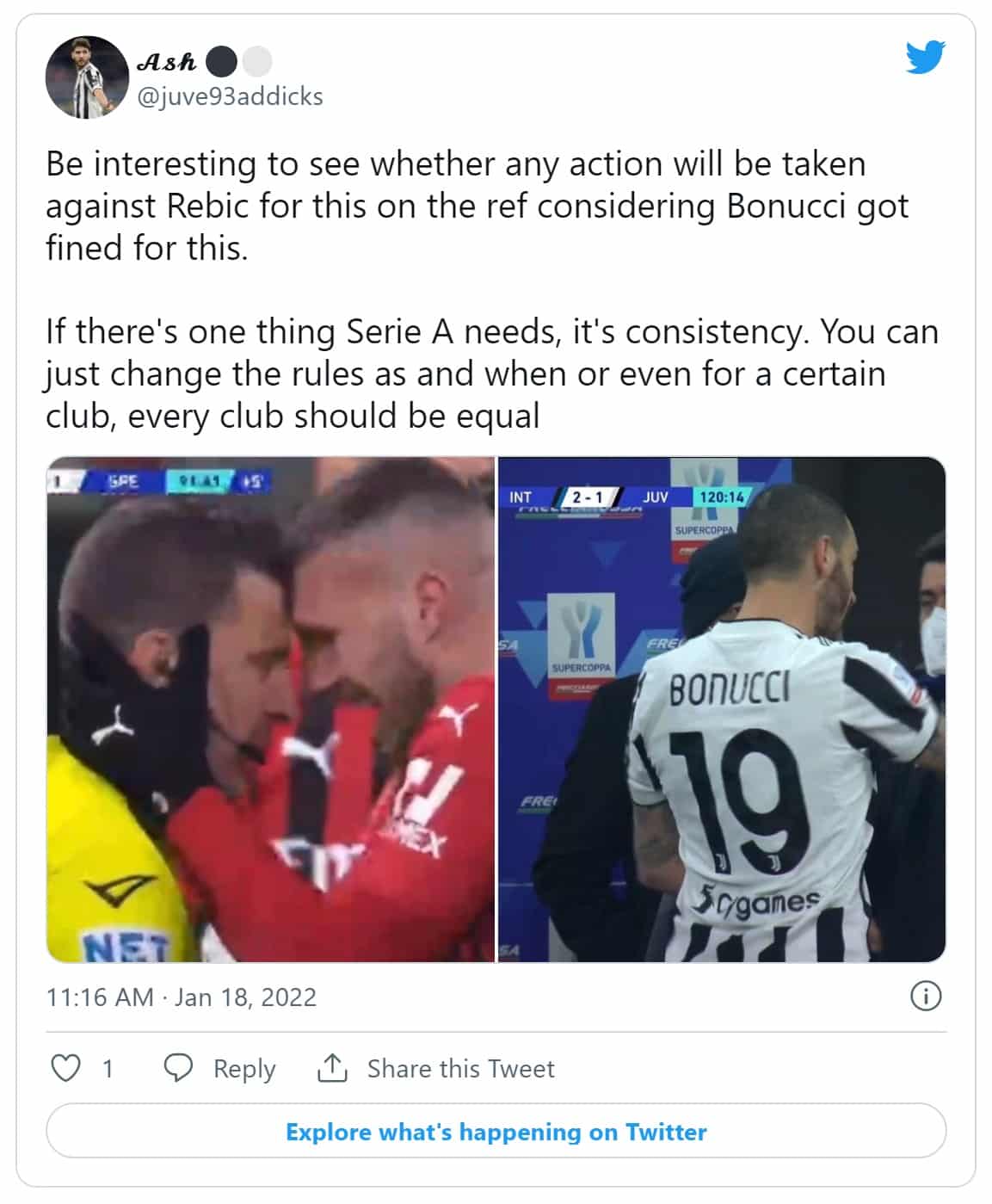Open the Rebic referee photo
Screen dimensions: 992x1204
(x=270, y=709)
